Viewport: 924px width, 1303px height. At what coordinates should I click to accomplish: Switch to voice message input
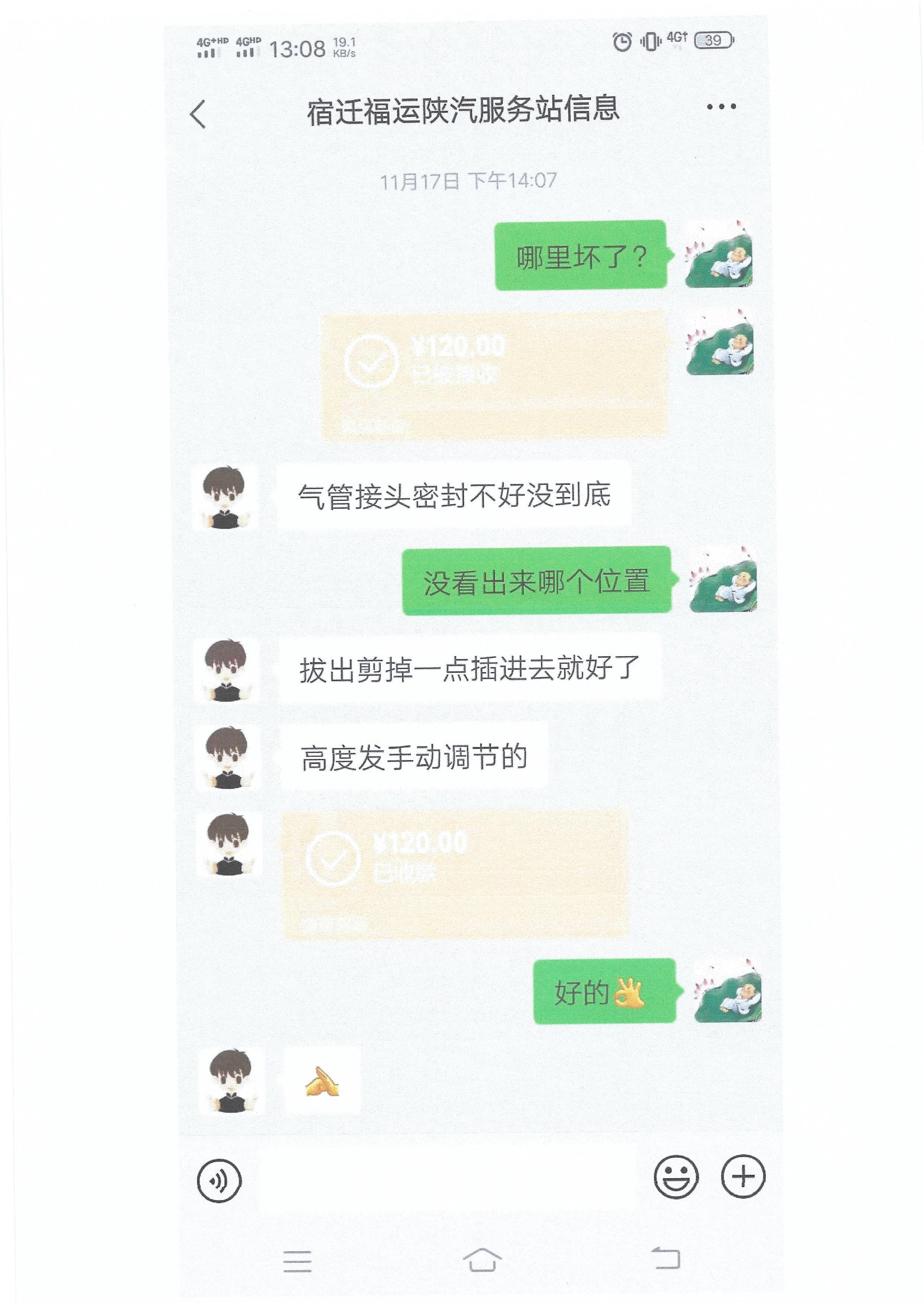point(219,1181)
